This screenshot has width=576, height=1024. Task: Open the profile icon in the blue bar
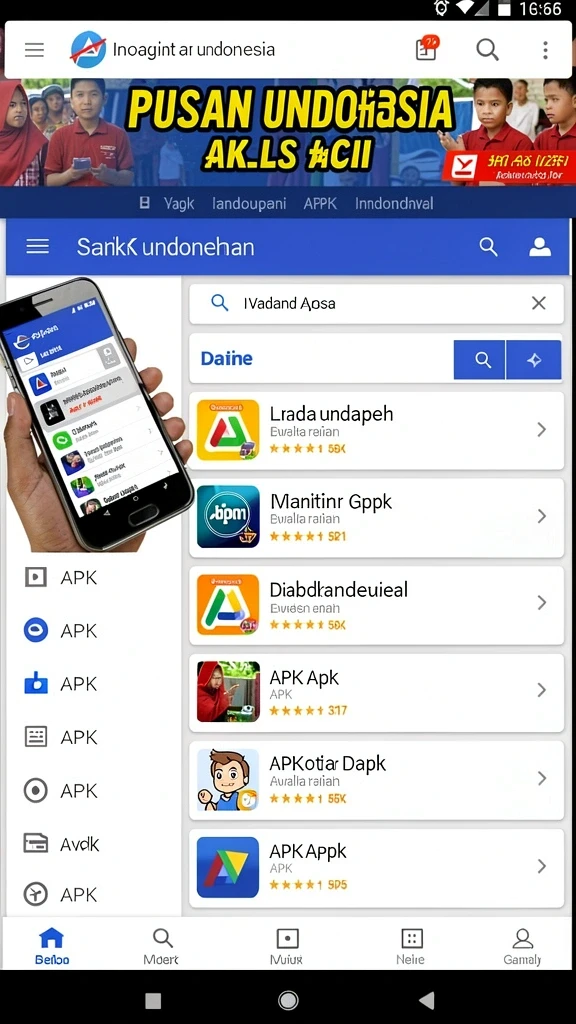point(539,247)
